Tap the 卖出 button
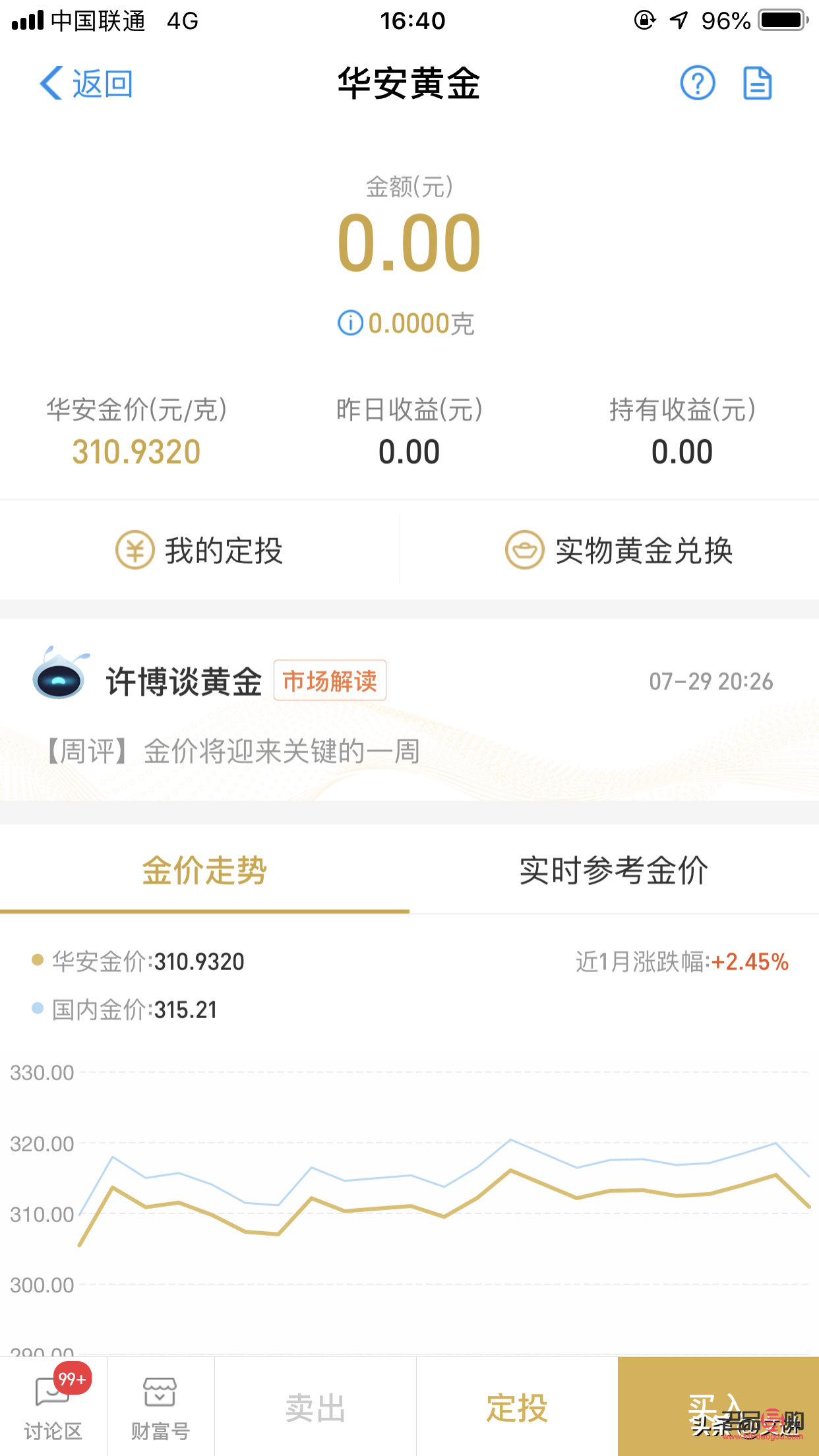 point(316,1408)
